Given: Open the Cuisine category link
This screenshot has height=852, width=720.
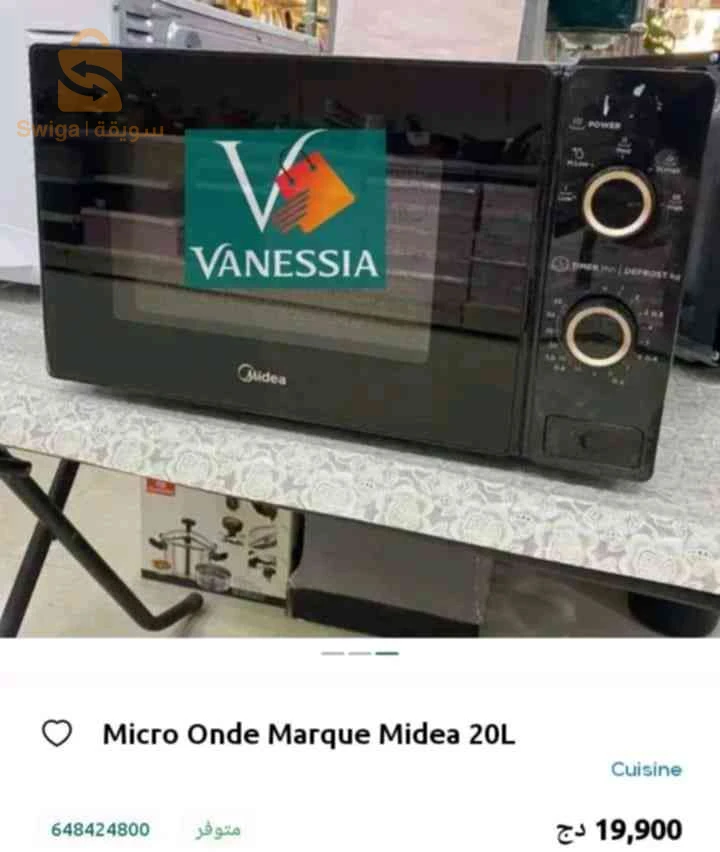Looking at the screenshot, I should tap(646, 769).
